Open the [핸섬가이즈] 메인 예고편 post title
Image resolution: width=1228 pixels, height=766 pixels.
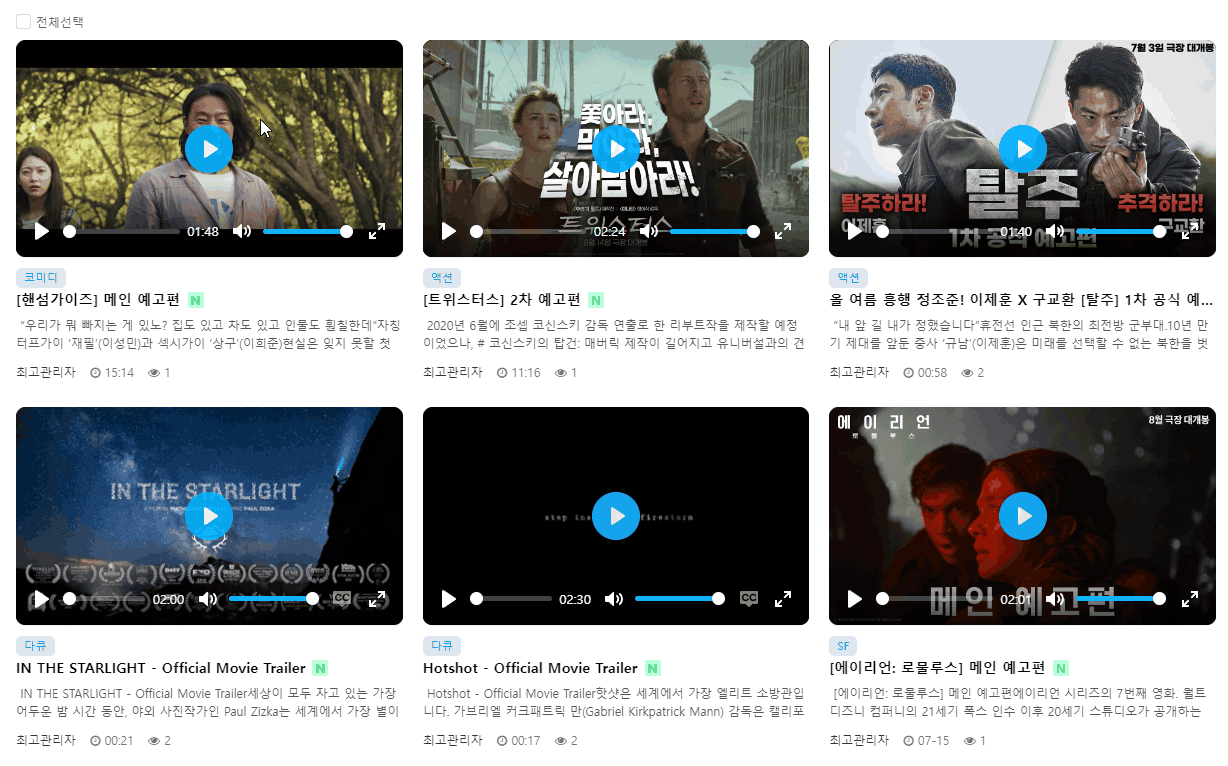point(98,299)
